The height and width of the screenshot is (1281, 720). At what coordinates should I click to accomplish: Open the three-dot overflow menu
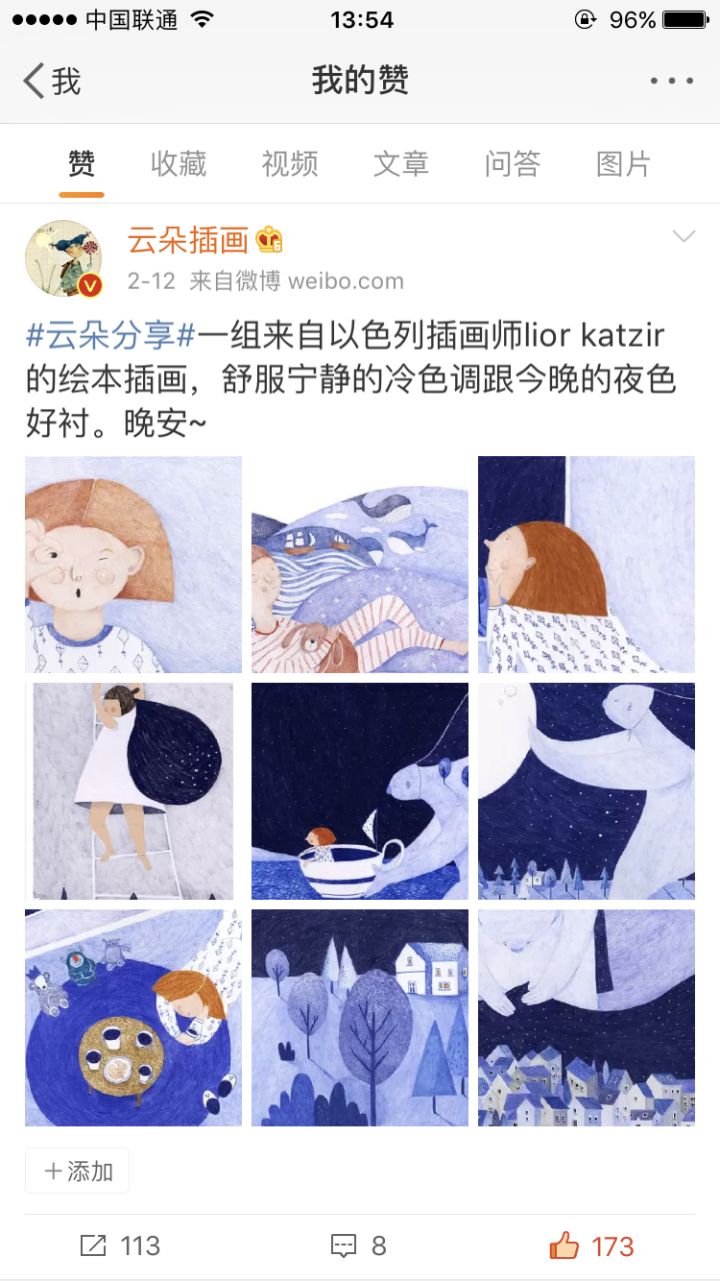tap(671, 81)
